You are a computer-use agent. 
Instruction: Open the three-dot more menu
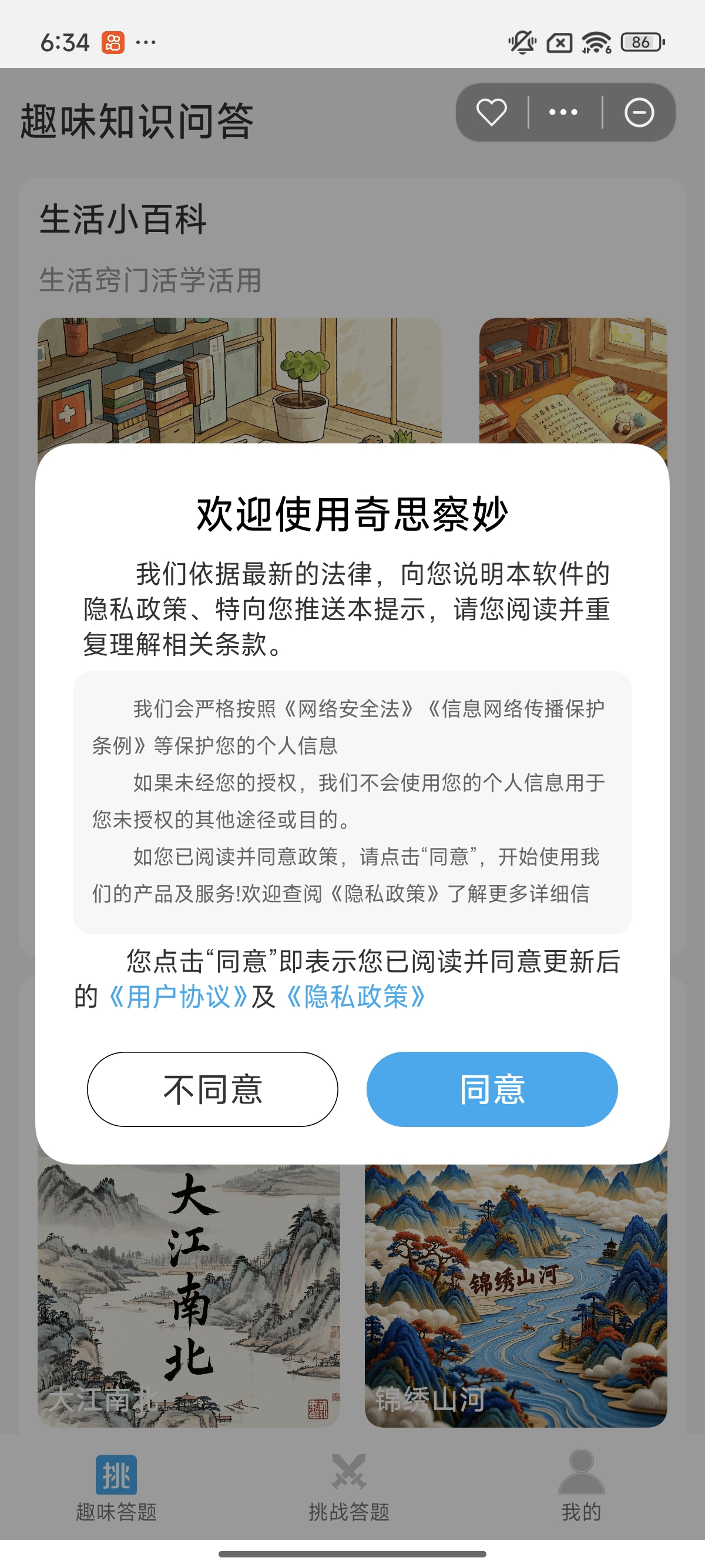(x=563, y=113)
